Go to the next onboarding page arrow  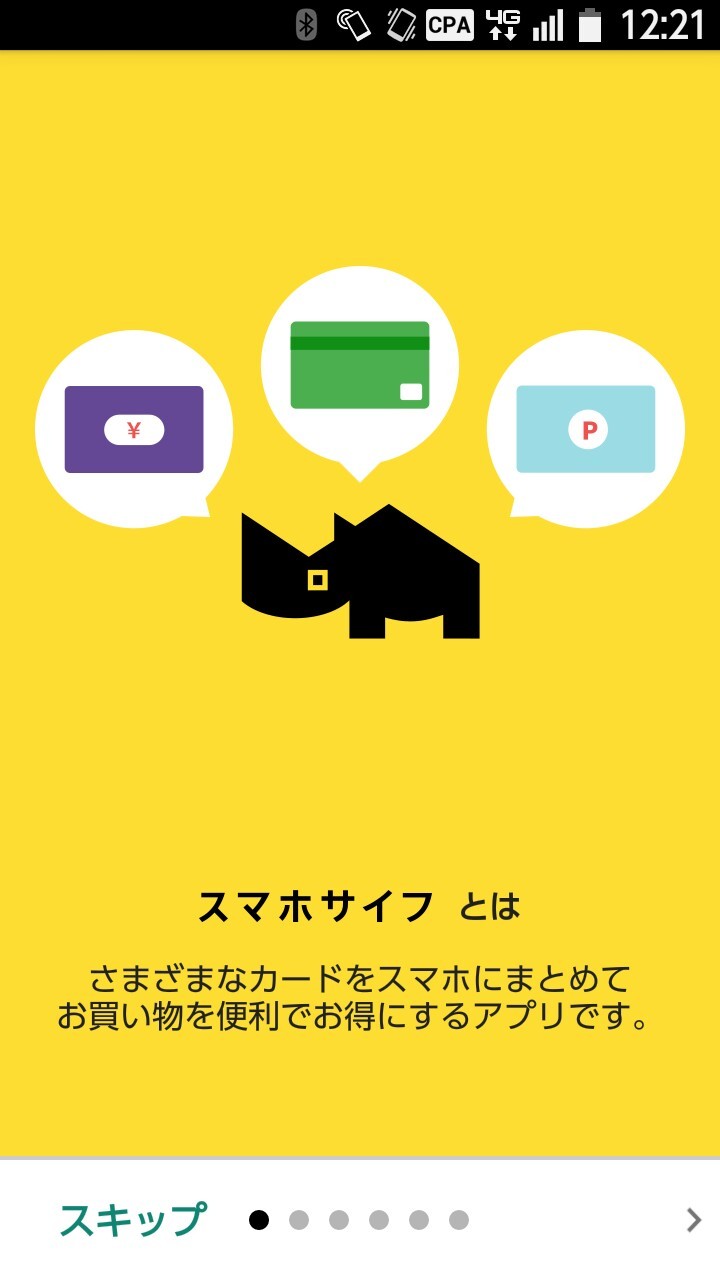click(x=693, y=1219)
